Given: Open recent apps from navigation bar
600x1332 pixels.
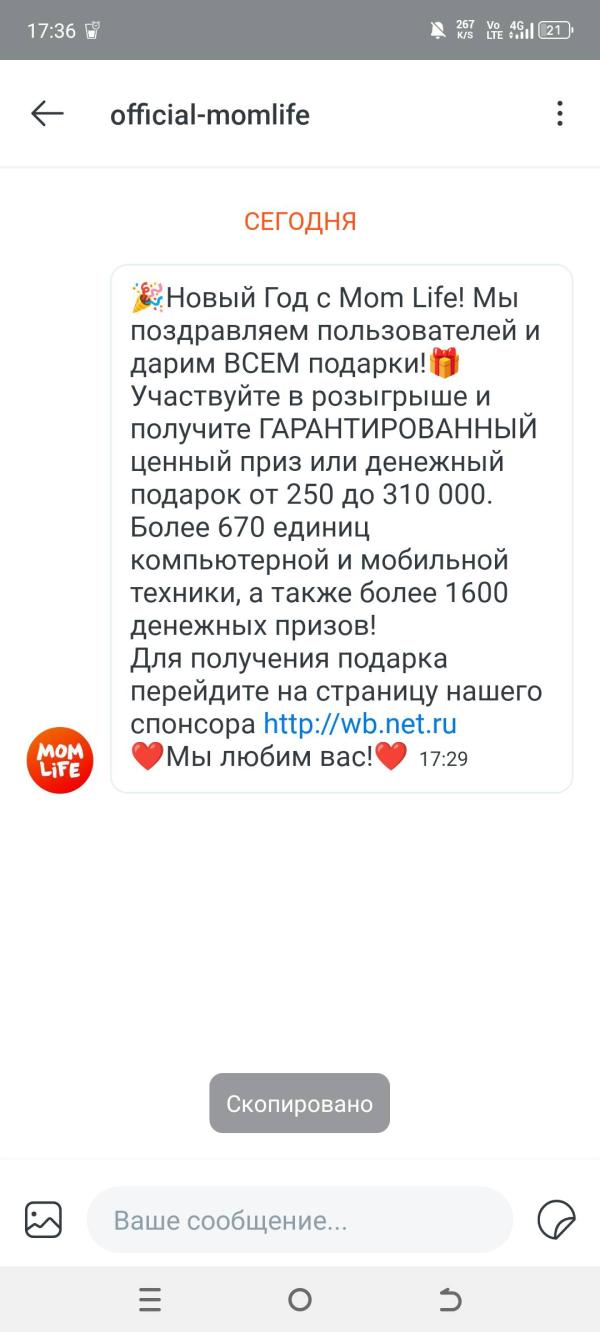Looking at the screenshot, I should (x=150, y=1299).
